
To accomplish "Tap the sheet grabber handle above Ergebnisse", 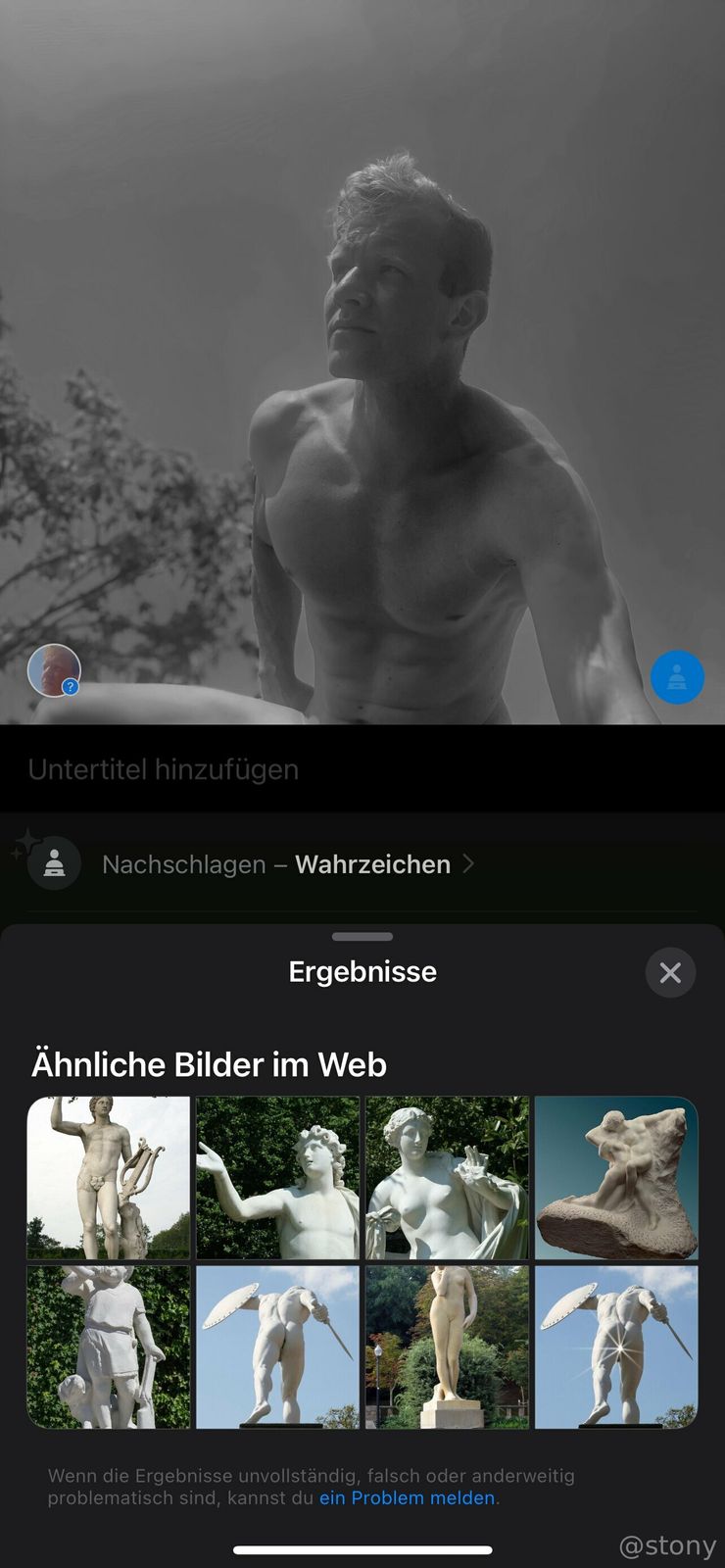I will click(362, 937).
